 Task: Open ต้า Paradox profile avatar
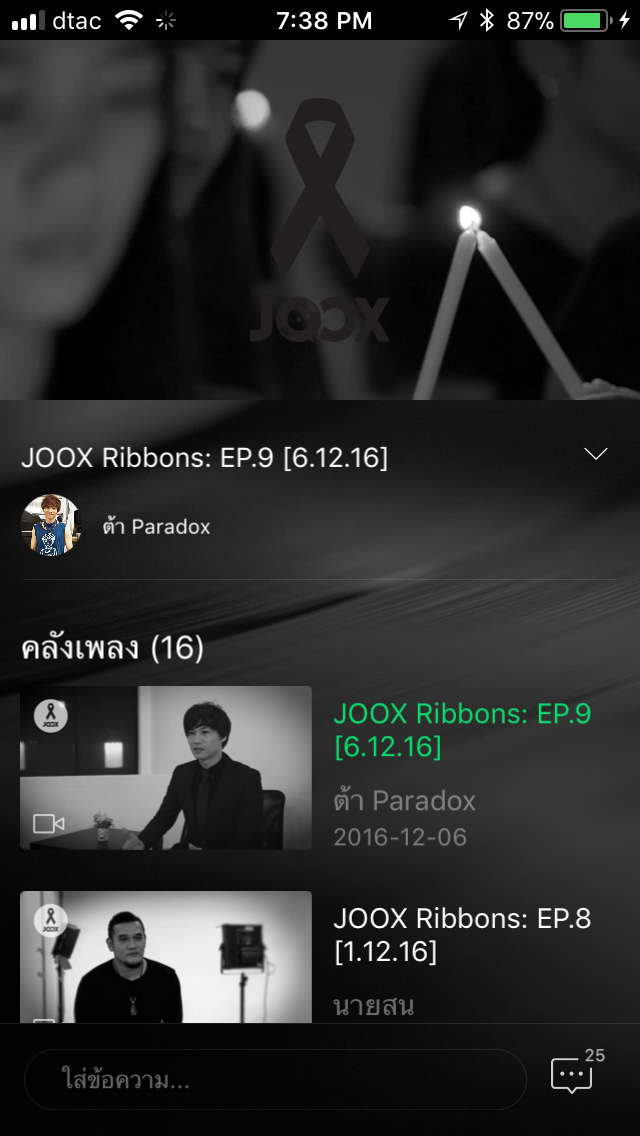pos(51,525)
